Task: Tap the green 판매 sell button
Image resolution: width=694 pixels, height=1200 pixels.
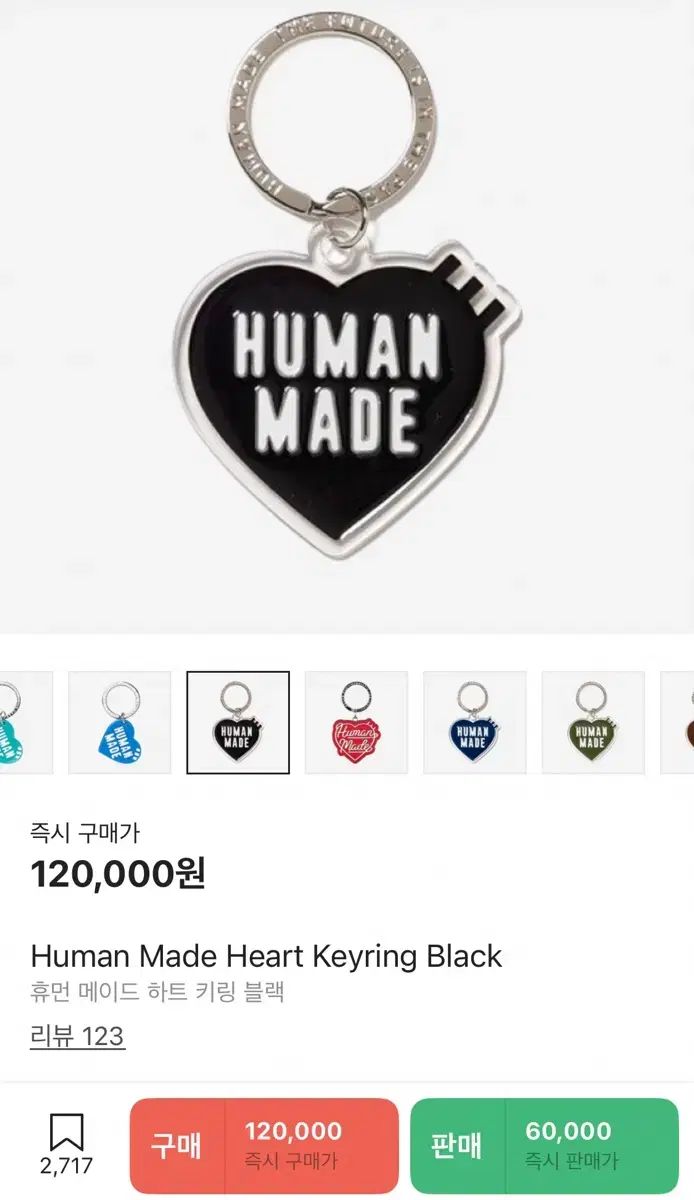Action: pyautogui.click(x=544, y=1145)
